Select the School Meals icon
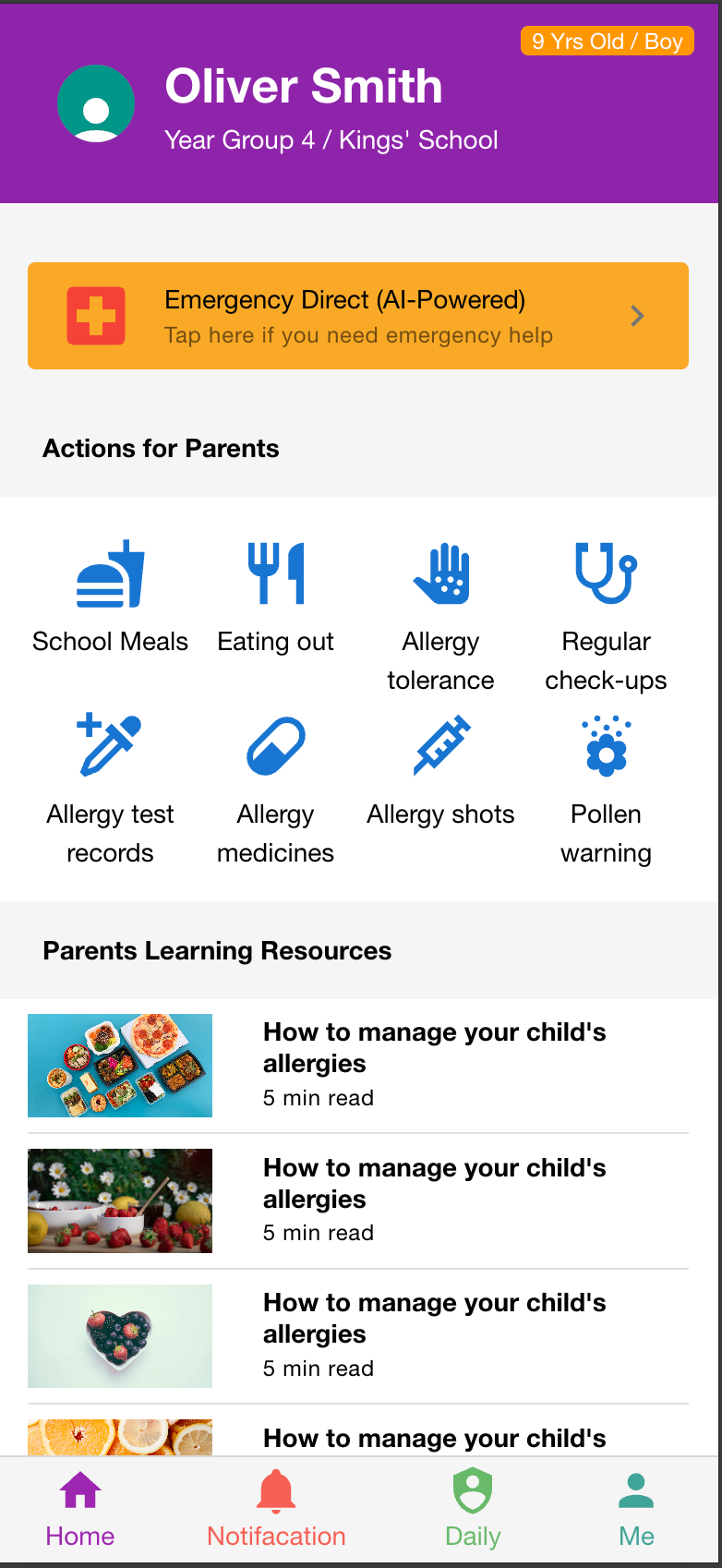The height and width of the screenshot is (1568, 722). coord(110,573)
